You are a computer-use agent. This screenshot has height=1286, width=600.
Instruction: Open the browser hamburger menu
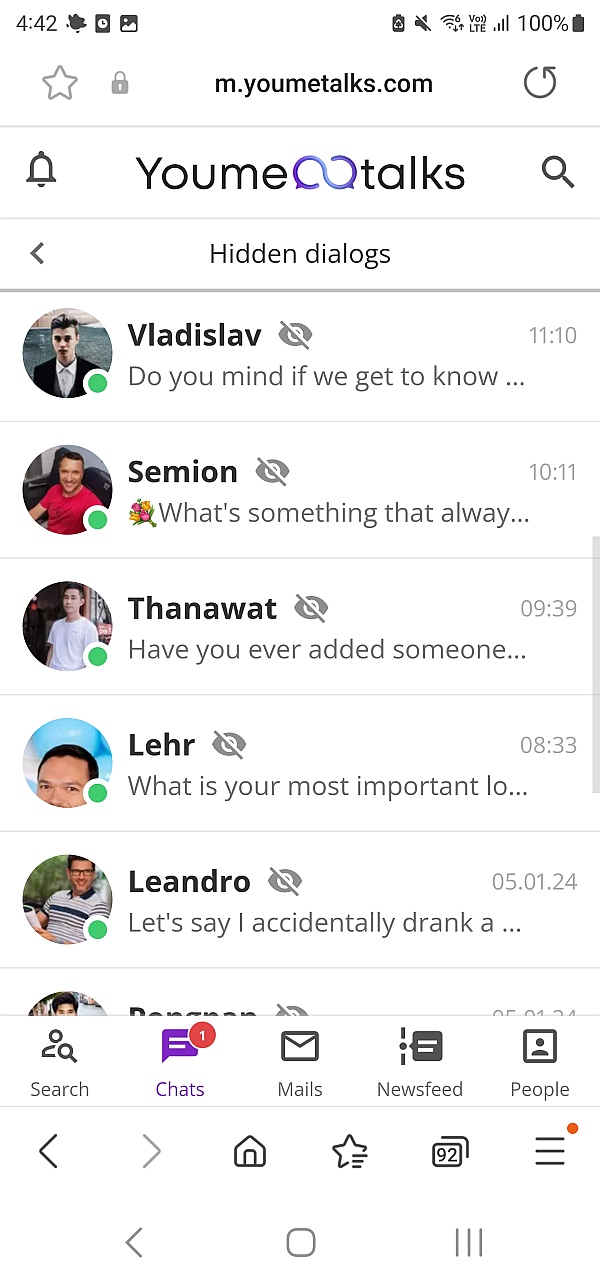coord(550,1153)
